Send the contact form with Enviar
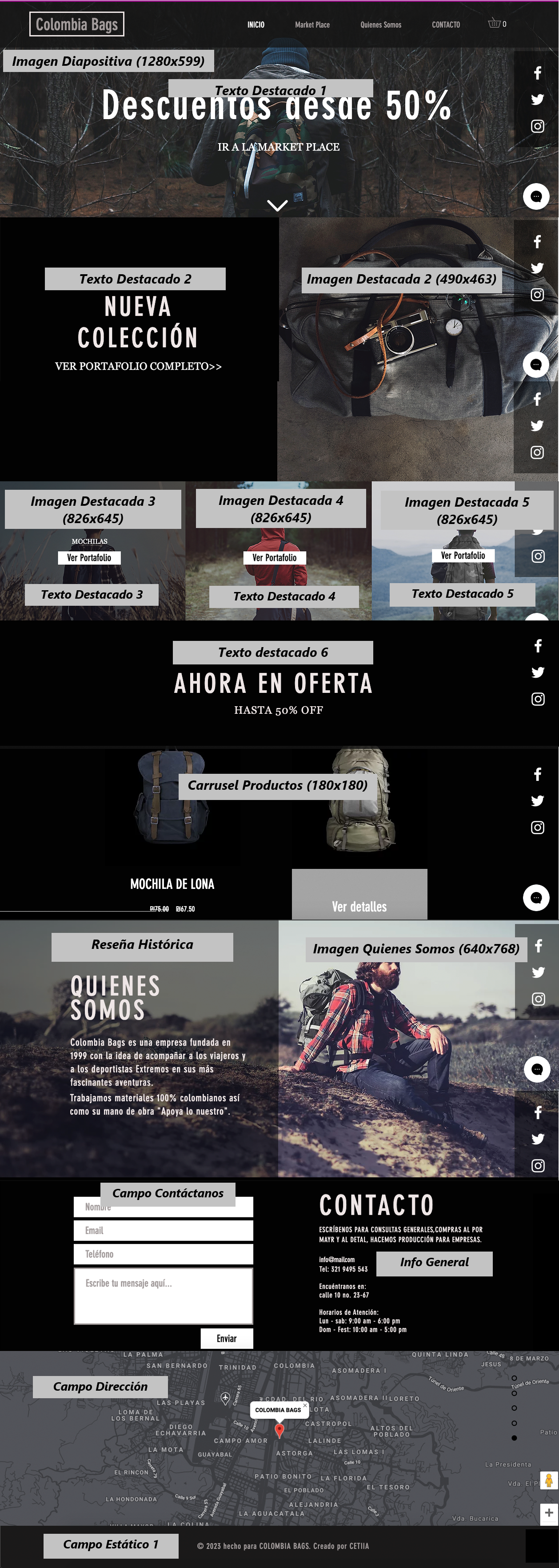The width and height of the screenshot is (559, 1568). pos(226,1339)
